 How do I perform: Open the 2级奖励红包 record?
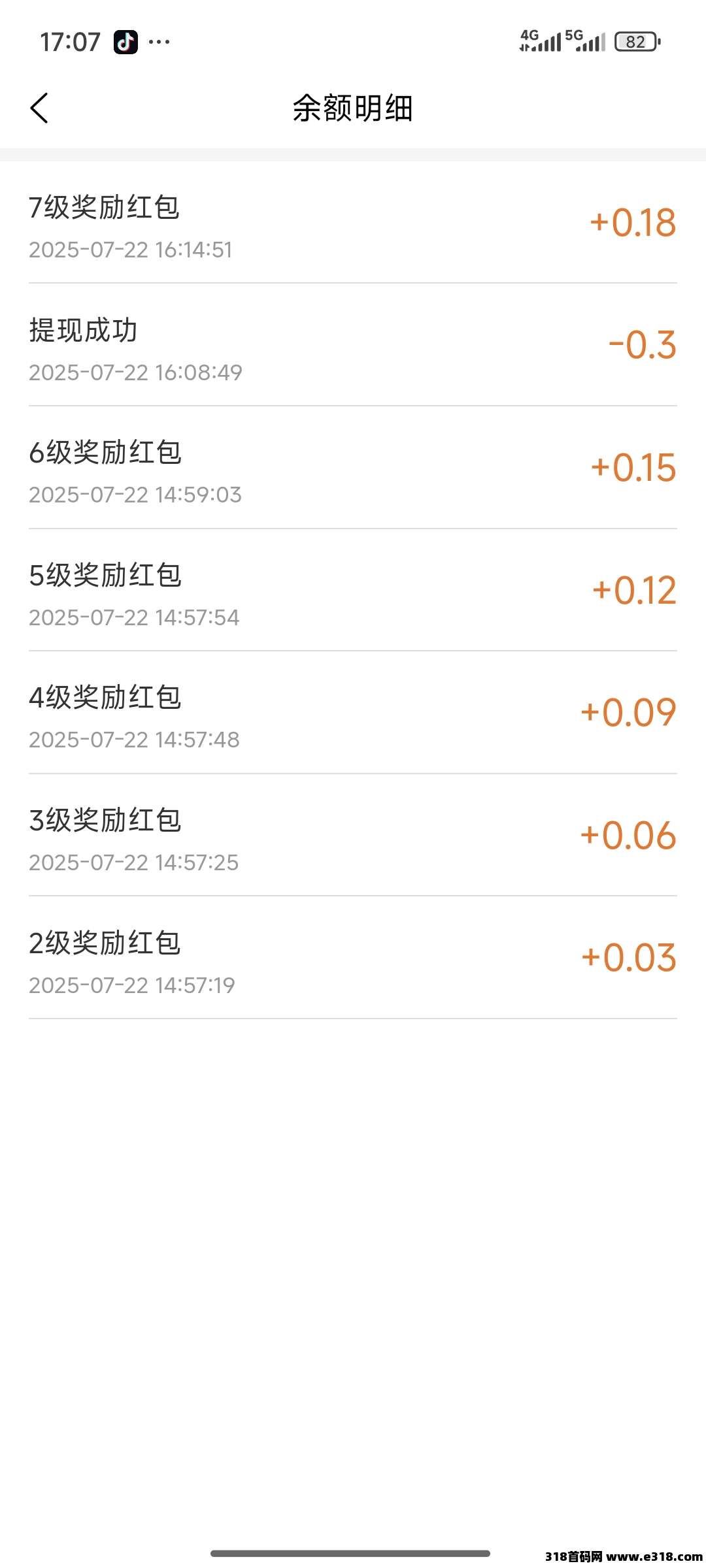point(353,958)
